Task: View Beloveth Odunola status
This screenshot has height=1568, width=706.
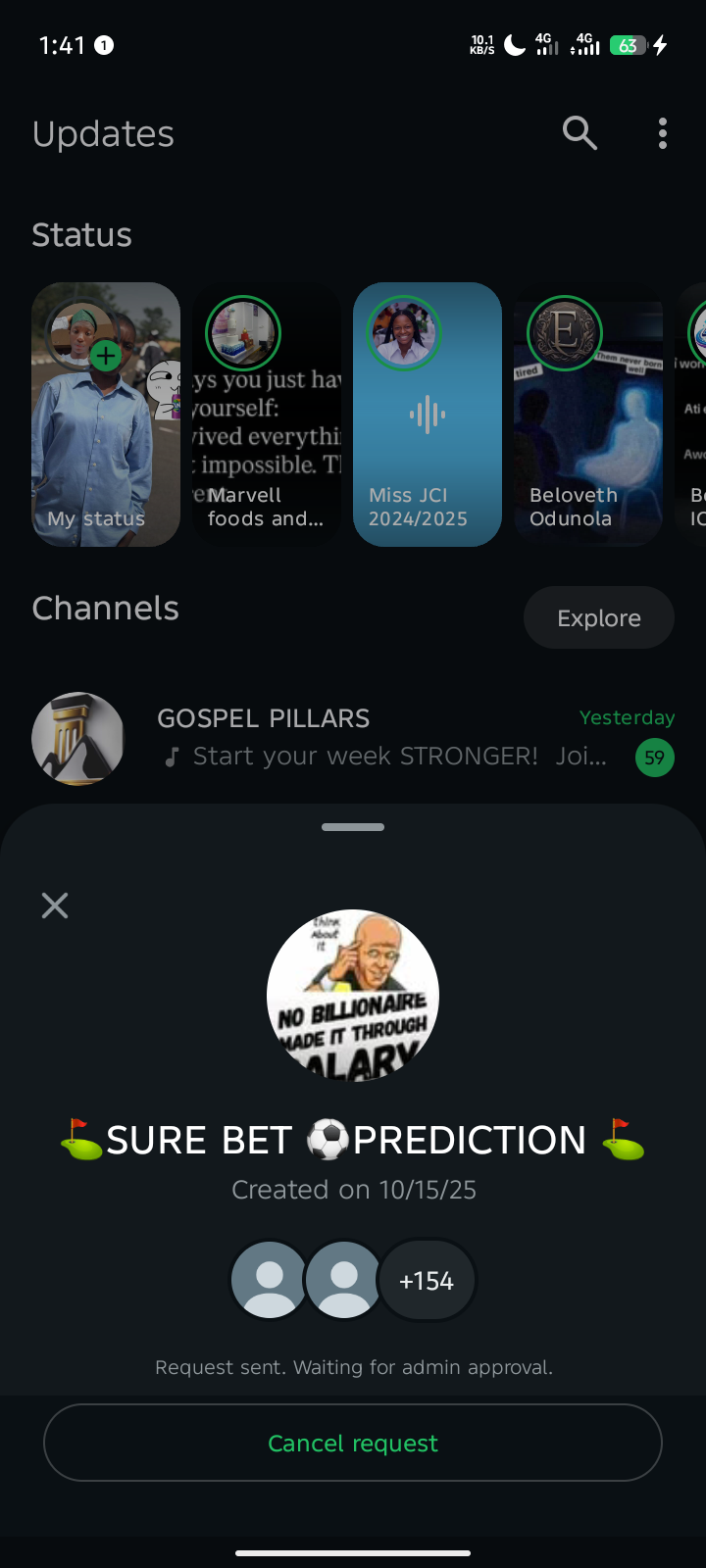Action: (x=588, y=415)
